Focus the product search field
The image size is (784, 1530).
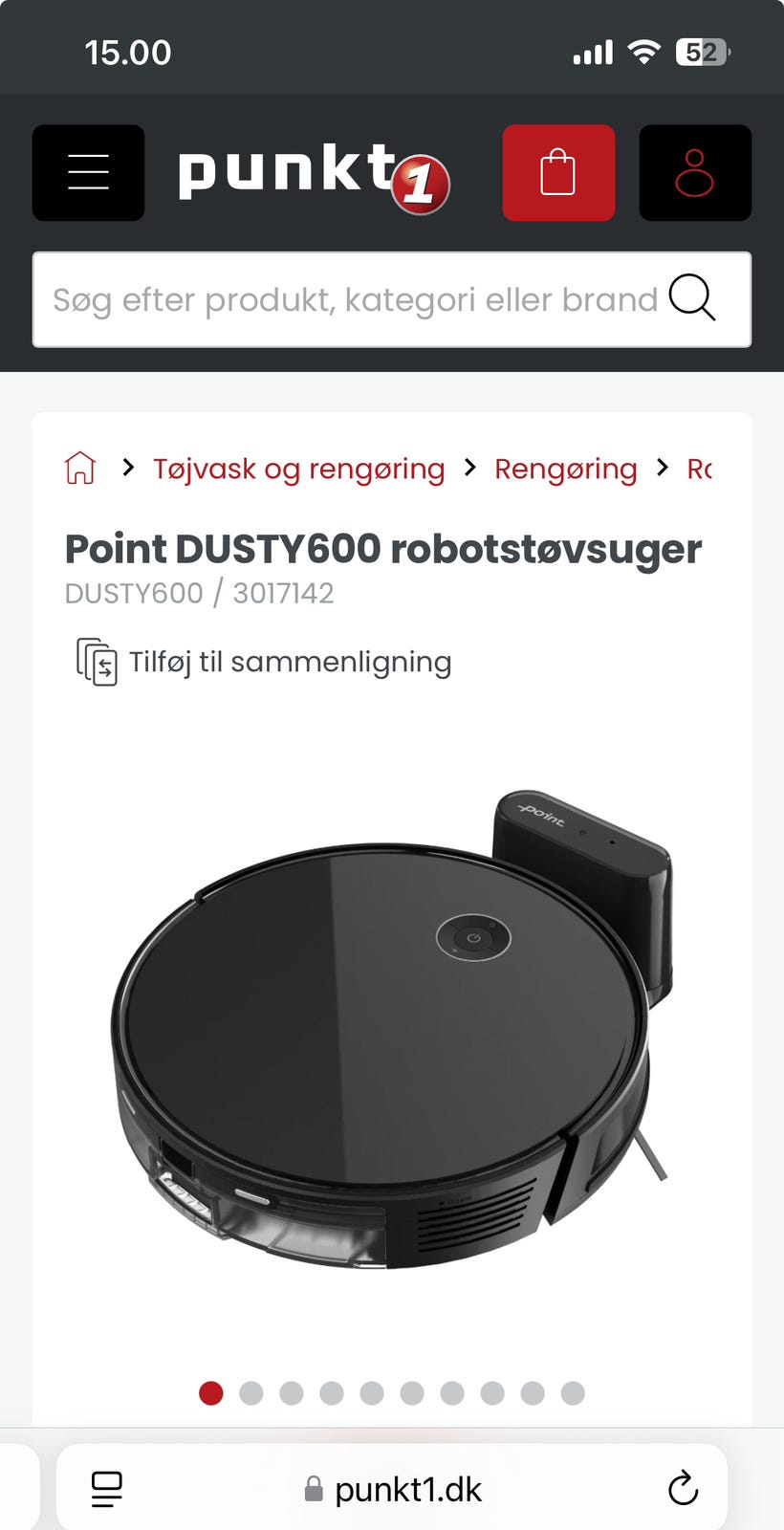click(354, 300)
